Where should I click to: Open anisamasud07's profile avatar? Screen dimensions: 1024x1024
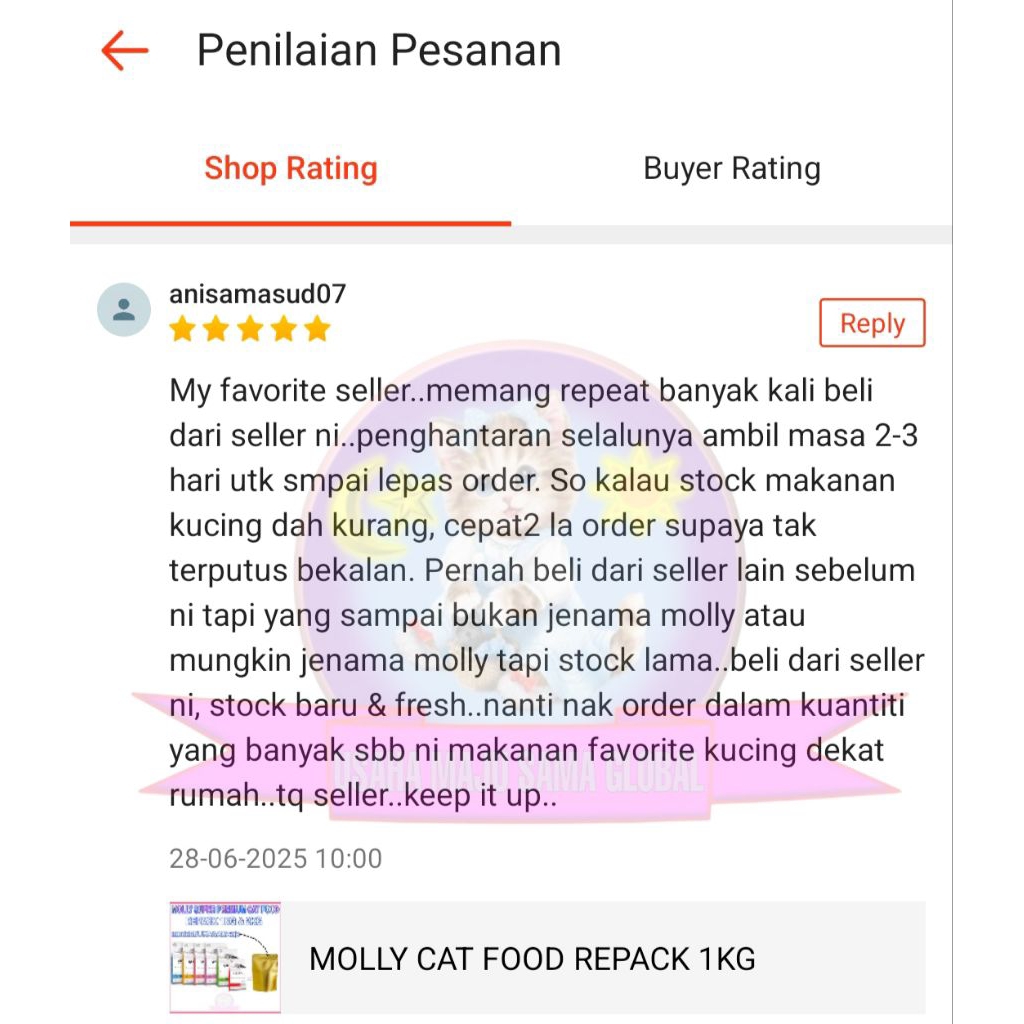click(x=124, y=310)
